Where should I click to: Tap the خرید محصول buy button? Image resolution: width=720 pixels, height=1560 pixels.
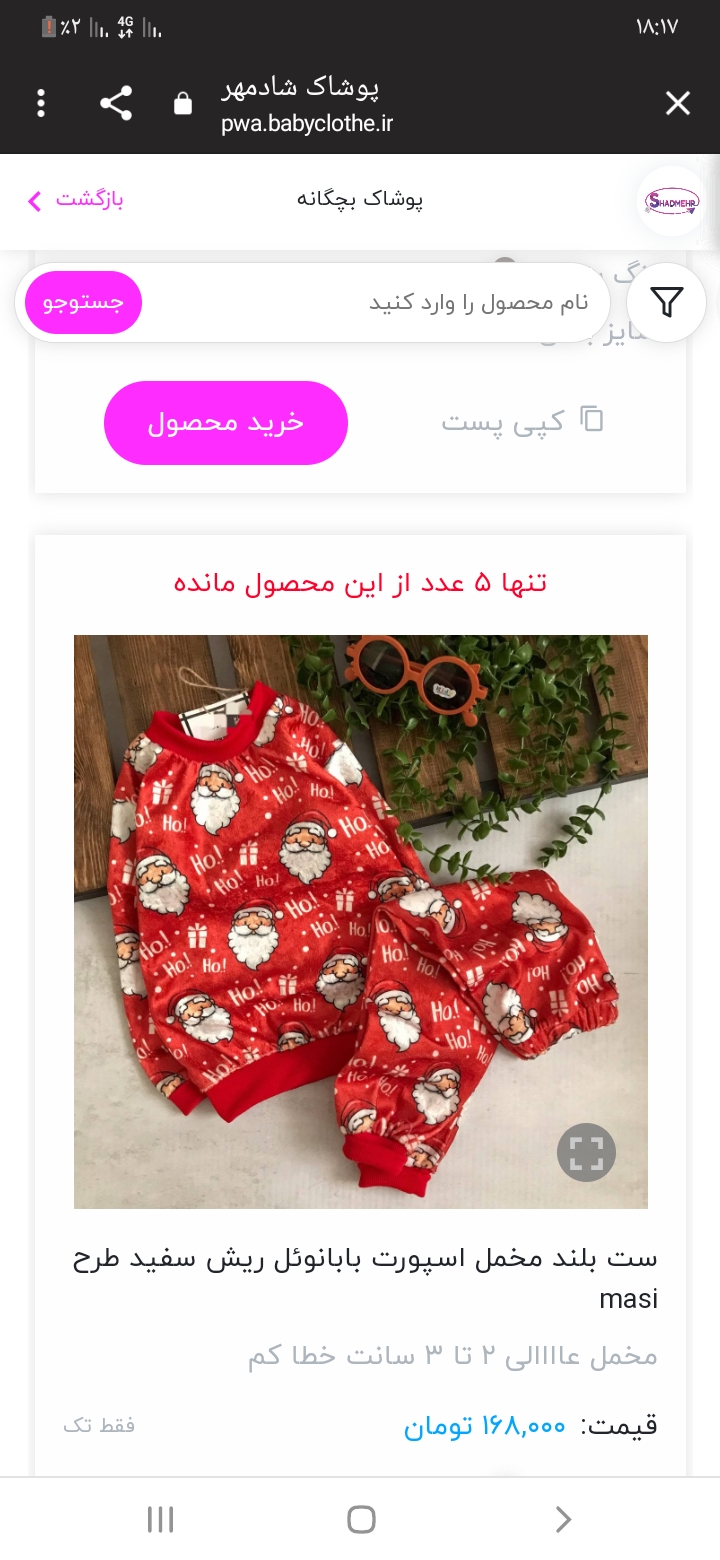tap(226, 423)
